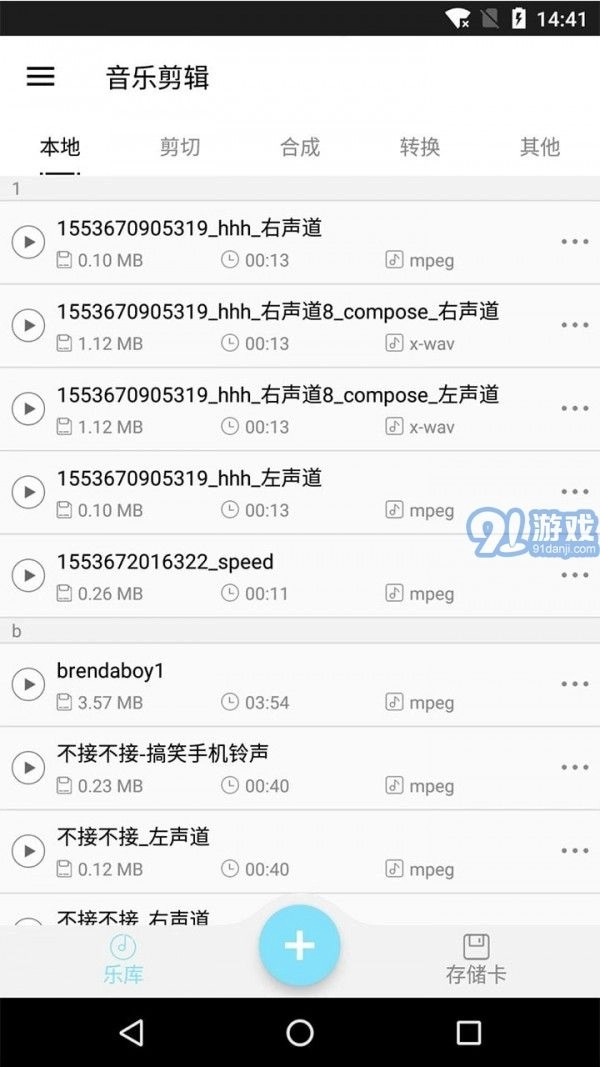Image resolution: width=600 pixels, height=1067 pixels.
Task: Play 1553672016322_speed audio
Action: coord(28,575)
